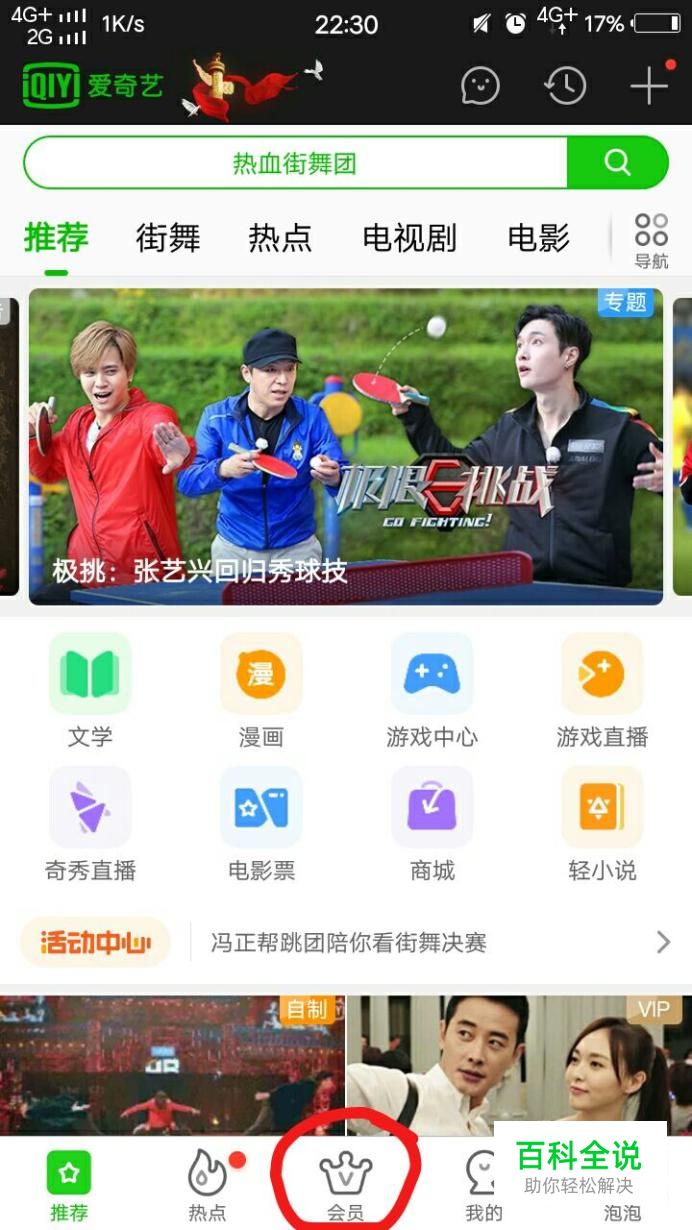This screenshot has height=1230, width=692.
Task: Open the 导航 channel navigation
Action: [x=651, y=241]
